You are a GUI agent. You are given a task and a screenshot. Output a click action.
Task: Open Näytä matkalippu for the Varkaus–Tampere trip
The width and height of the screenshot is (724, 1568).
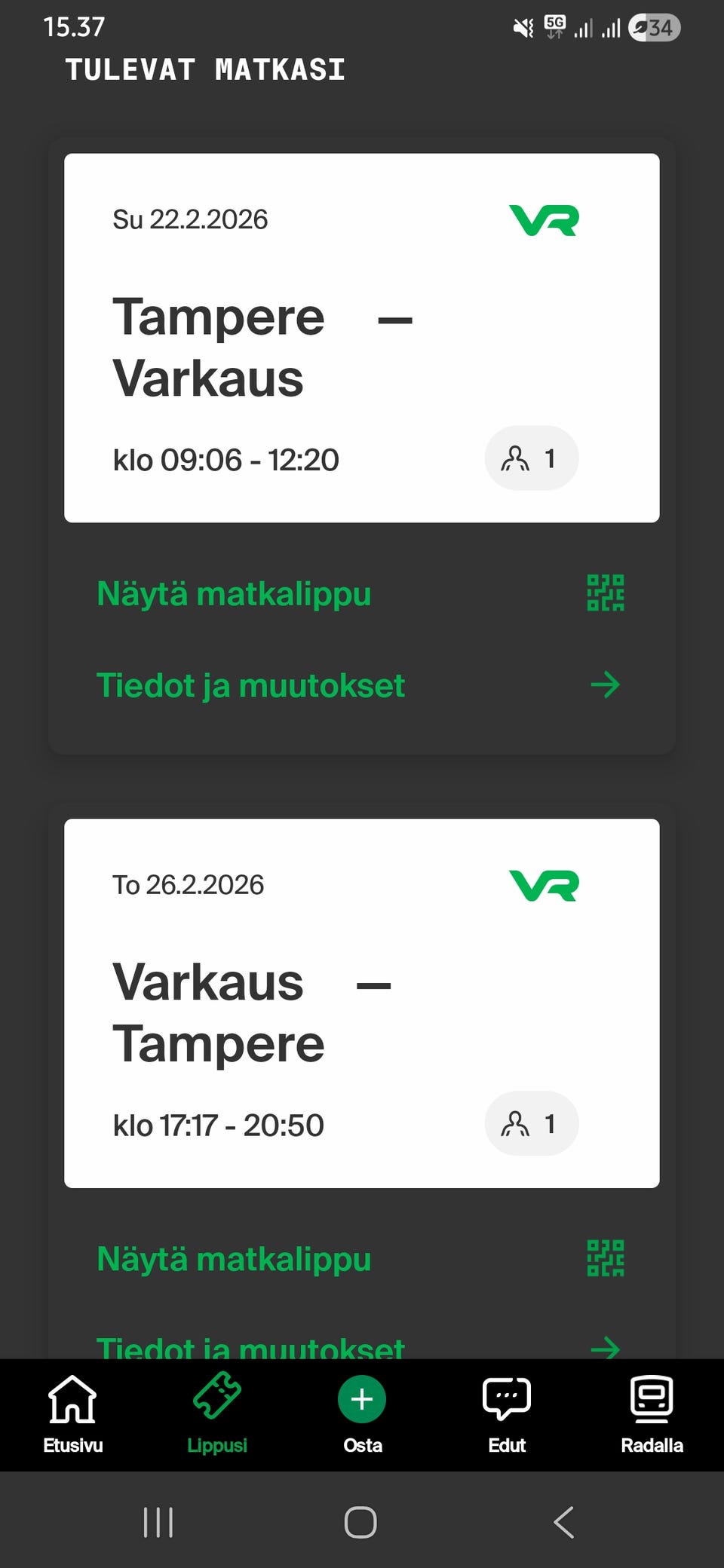pyautogui.click(x=232, y=1257)
